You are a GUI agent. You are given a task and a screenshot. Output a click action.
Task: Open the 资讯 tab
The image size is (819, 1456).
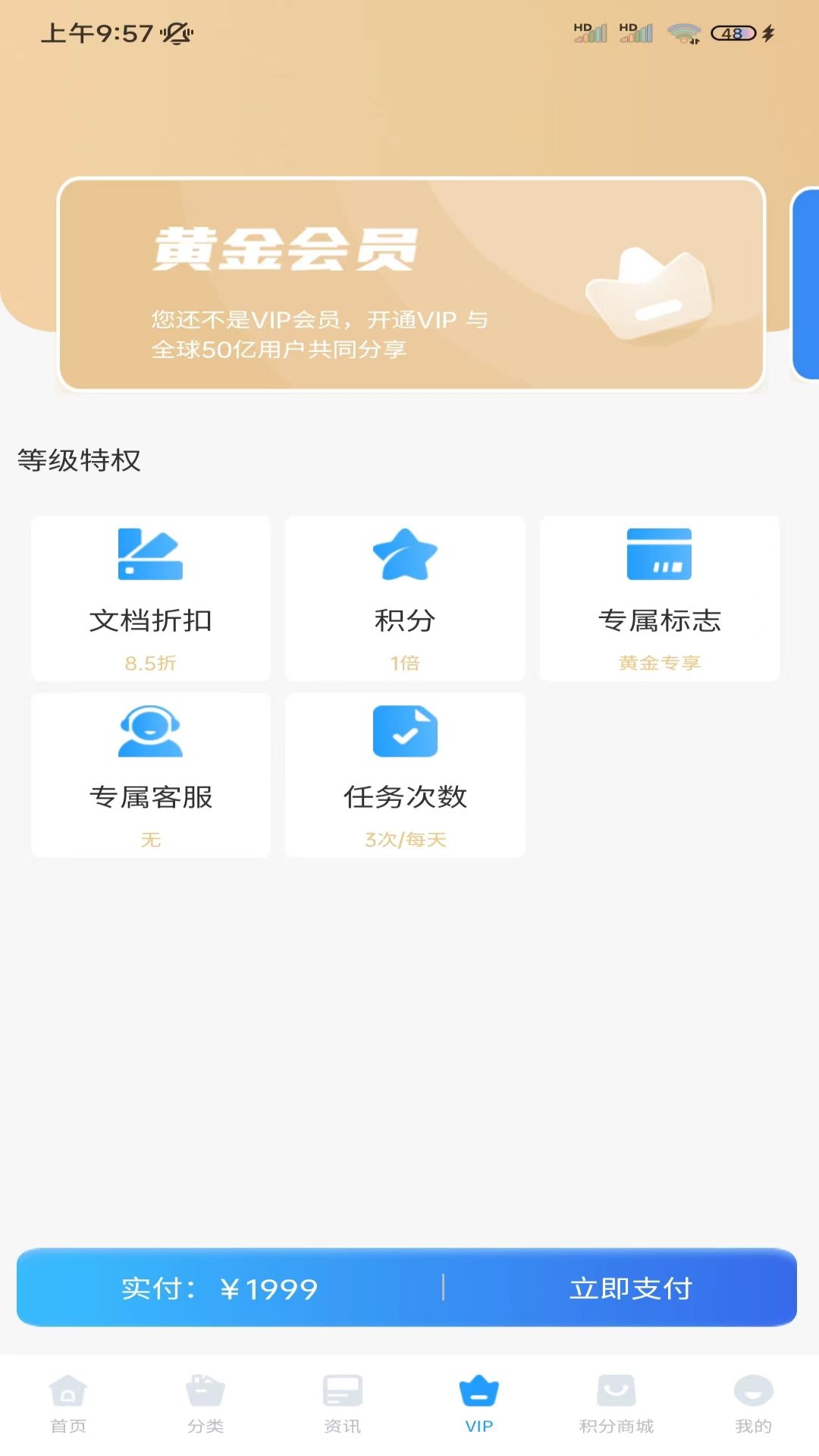coord(342,1404)
